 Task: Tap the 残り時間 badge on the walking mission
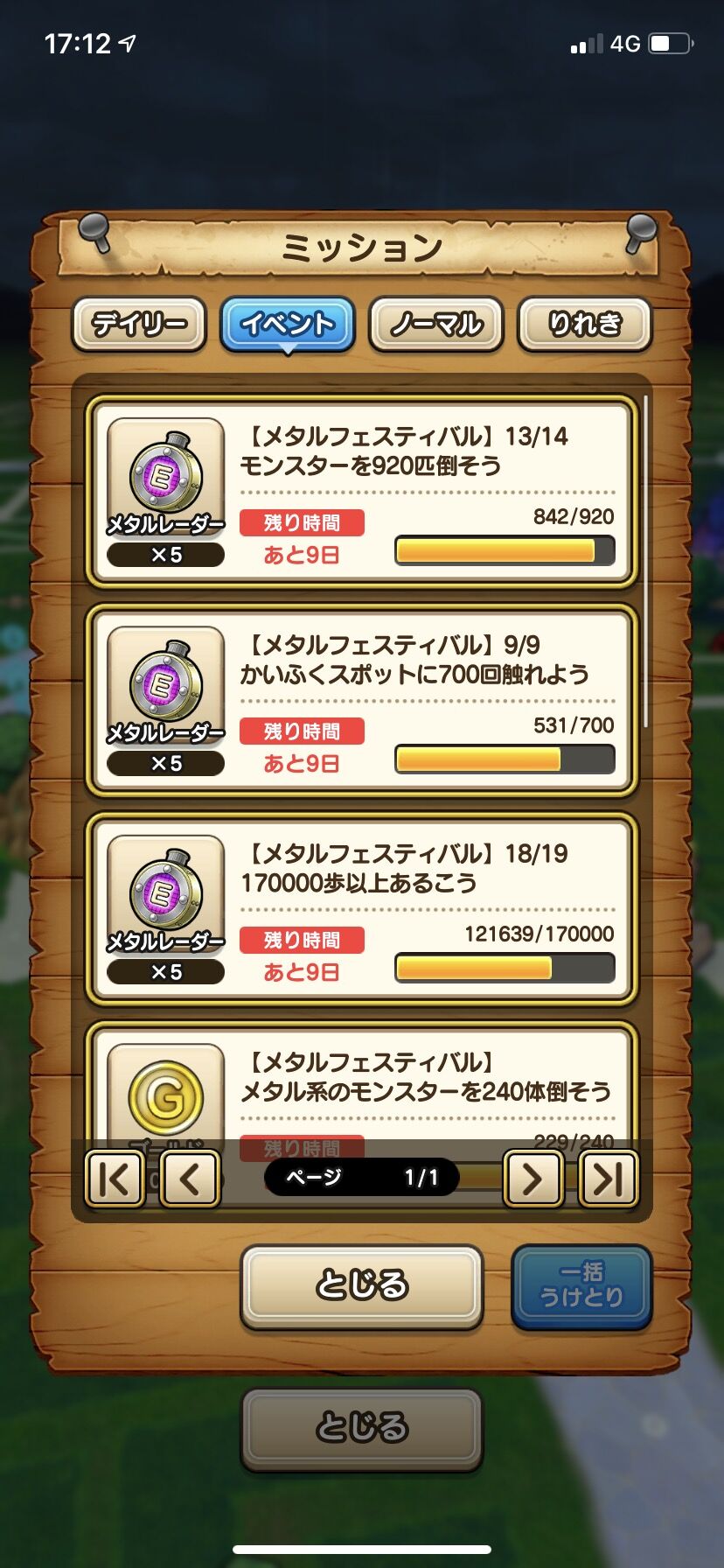(x=302, y=939)
